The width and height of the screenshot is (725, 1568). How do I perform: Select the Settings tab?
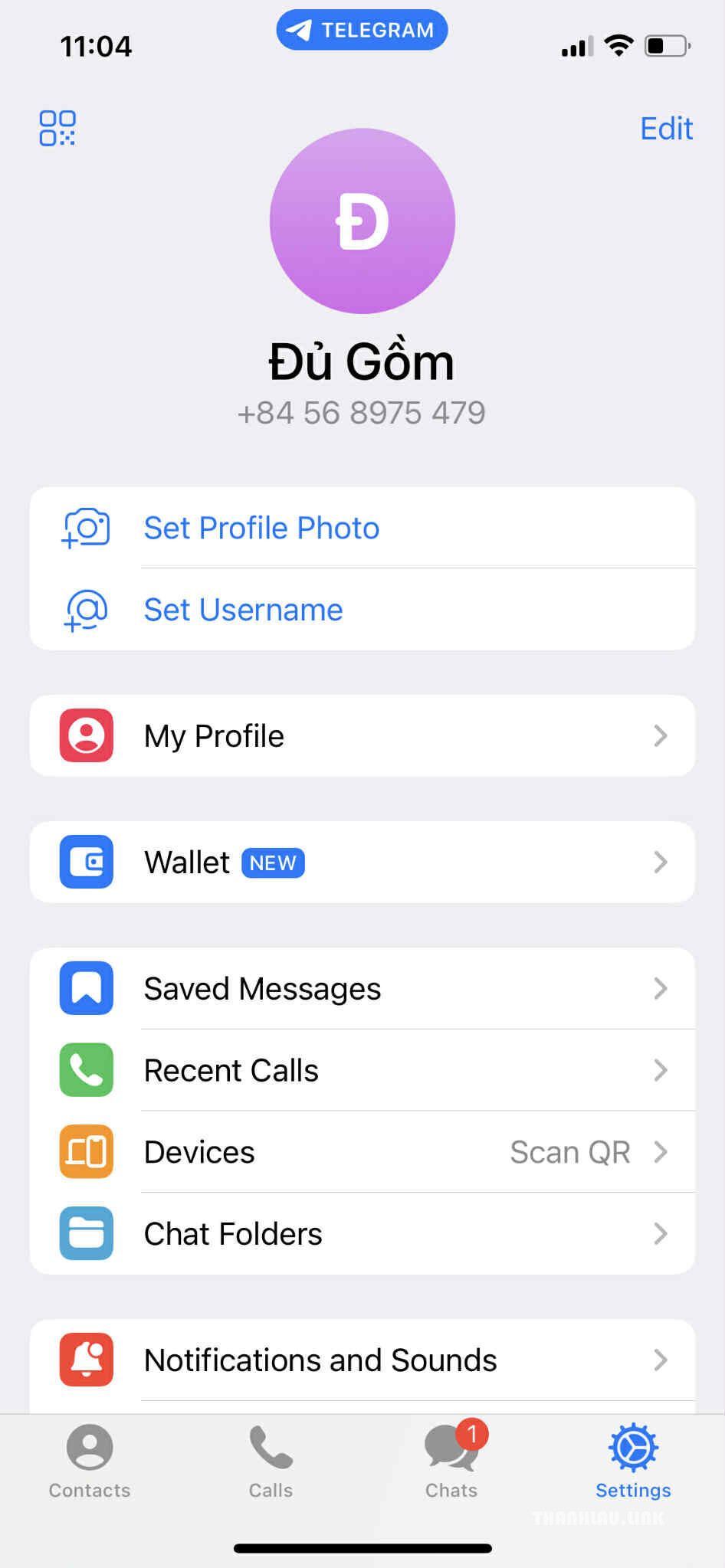point(633,1461)
